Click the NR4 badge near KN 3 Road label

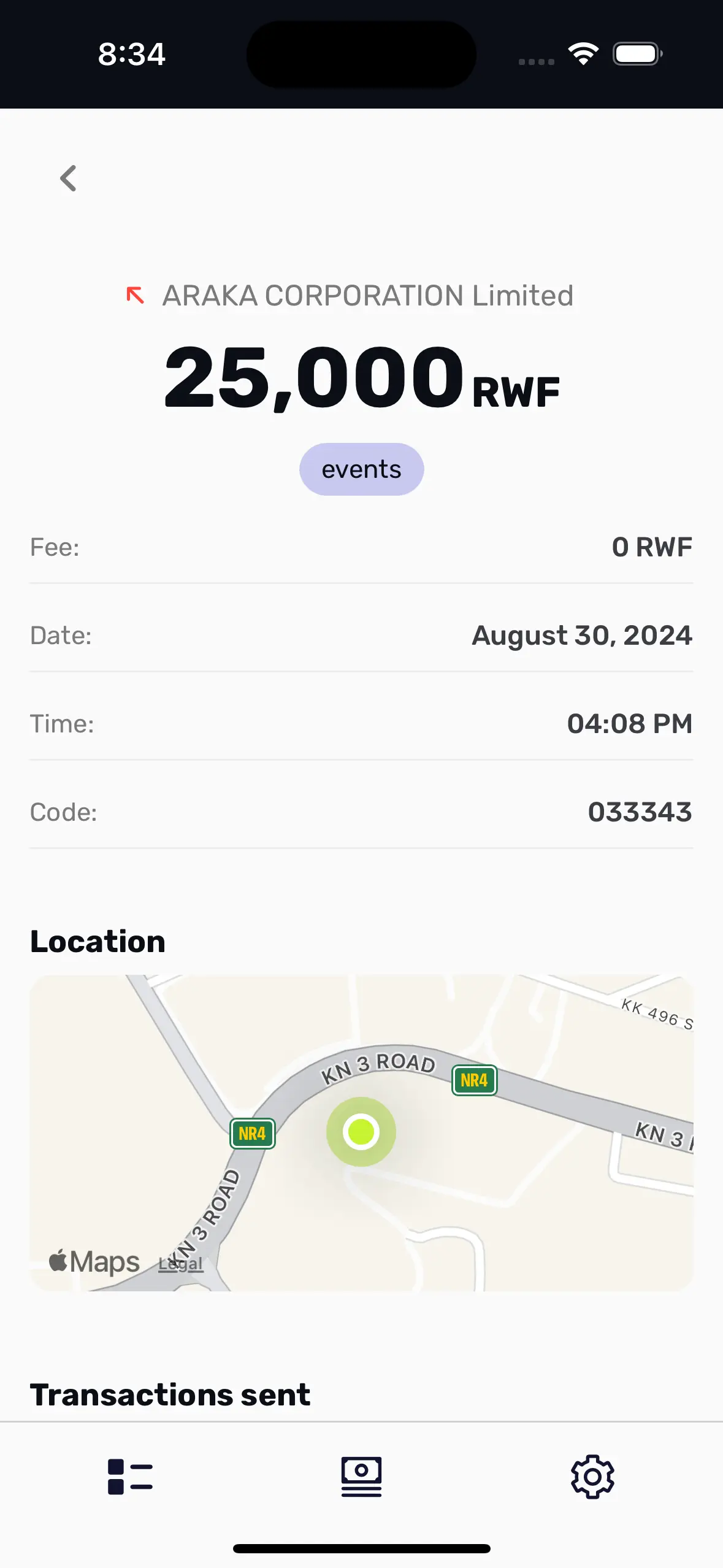tap(475, 1081)
